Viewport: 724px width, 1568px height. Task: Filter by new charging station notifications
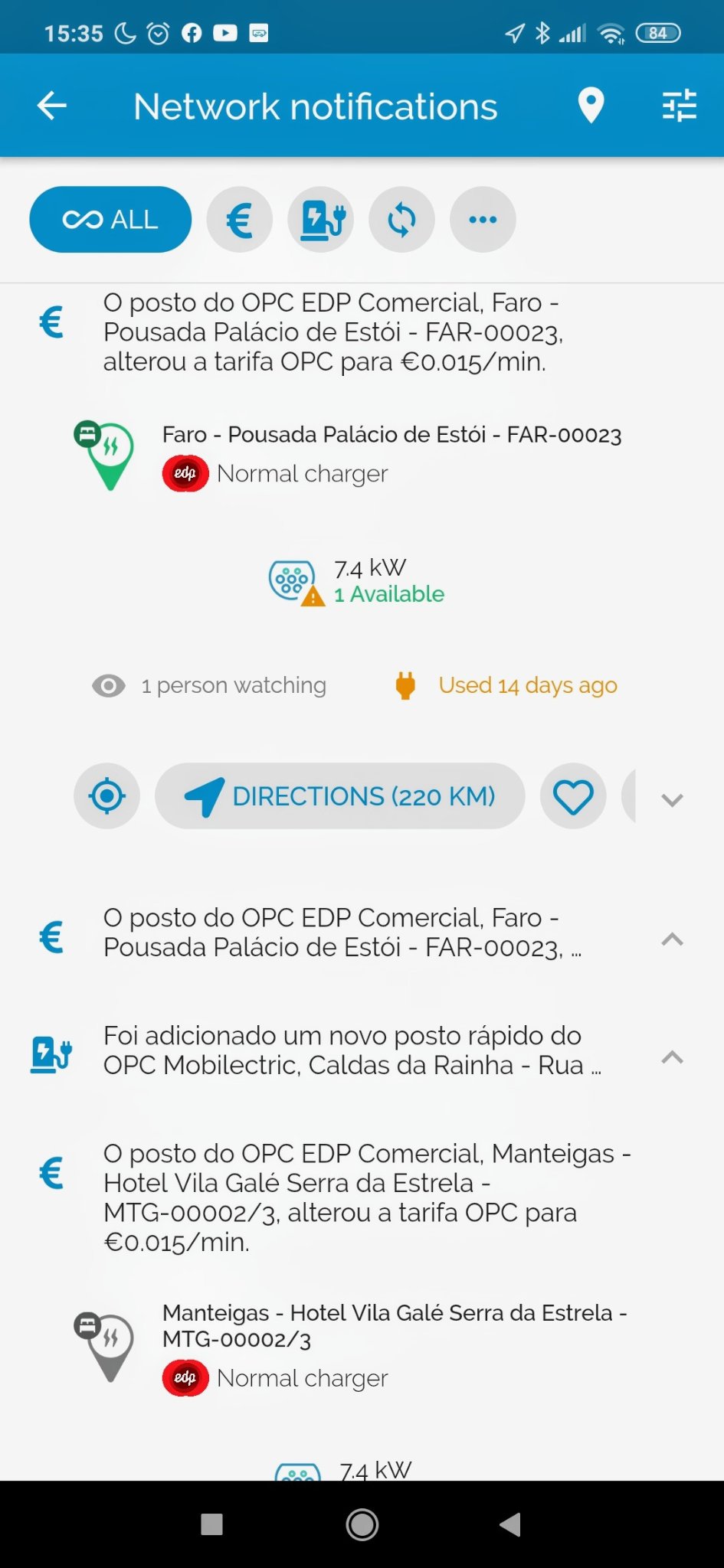click(321, 220)
